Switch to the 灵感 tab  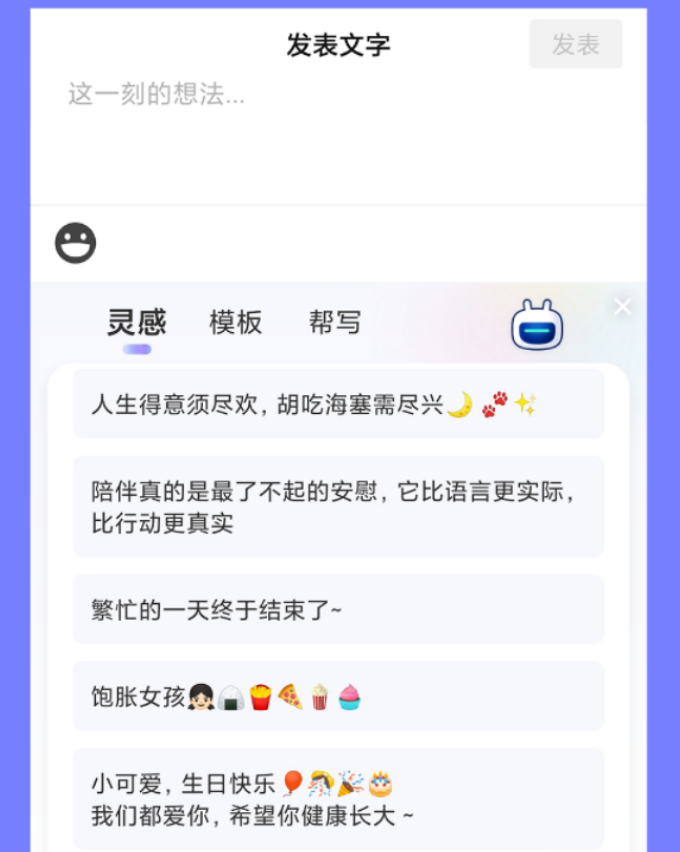coord(137,323)
